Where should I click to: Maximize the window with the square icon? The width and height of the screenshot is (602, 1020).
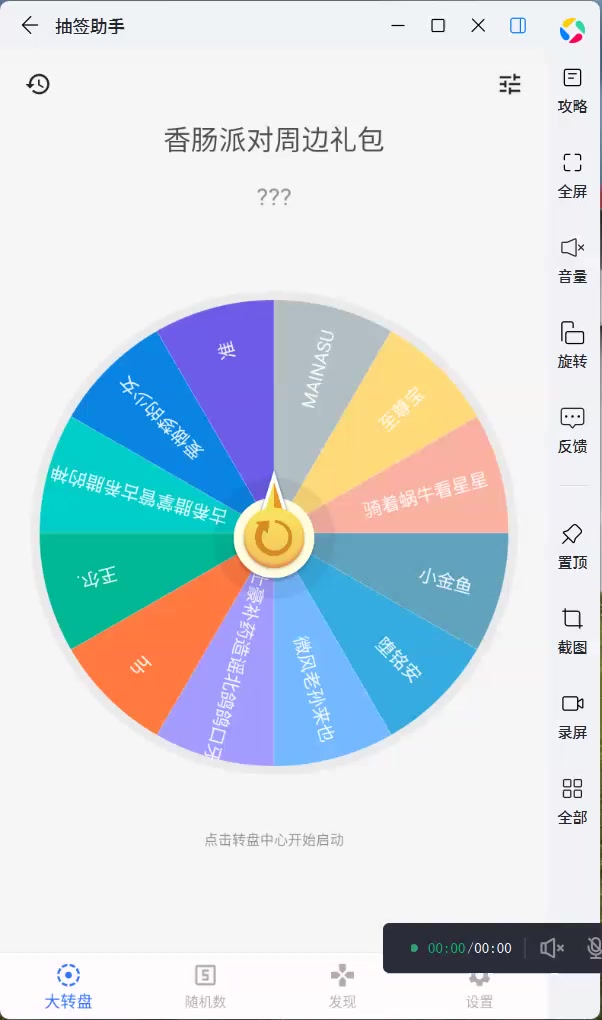click(x=438, y=25)
